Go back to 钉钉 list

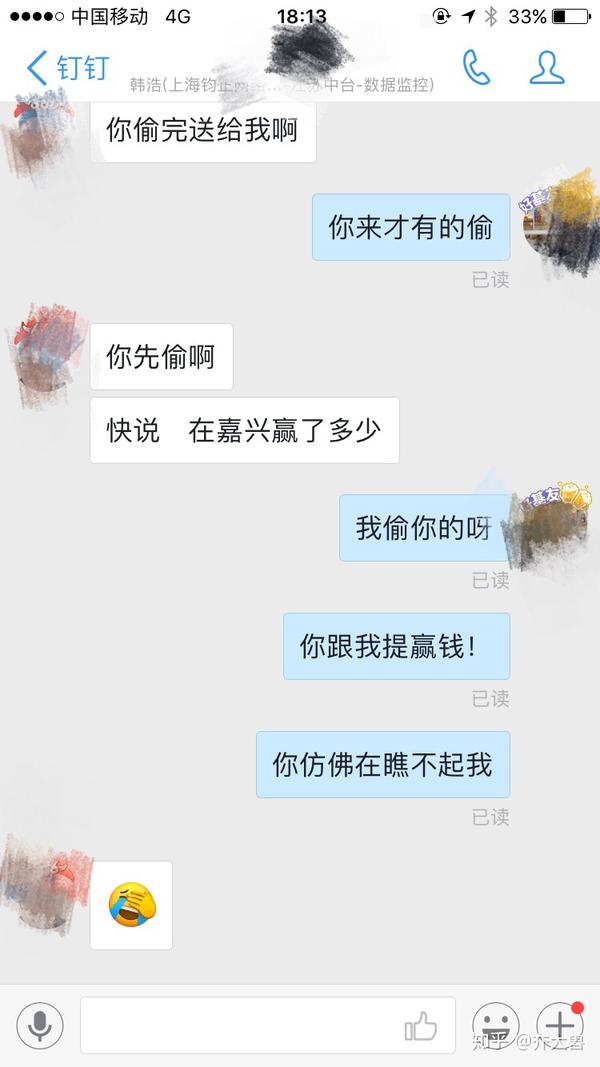coord(68,68)
